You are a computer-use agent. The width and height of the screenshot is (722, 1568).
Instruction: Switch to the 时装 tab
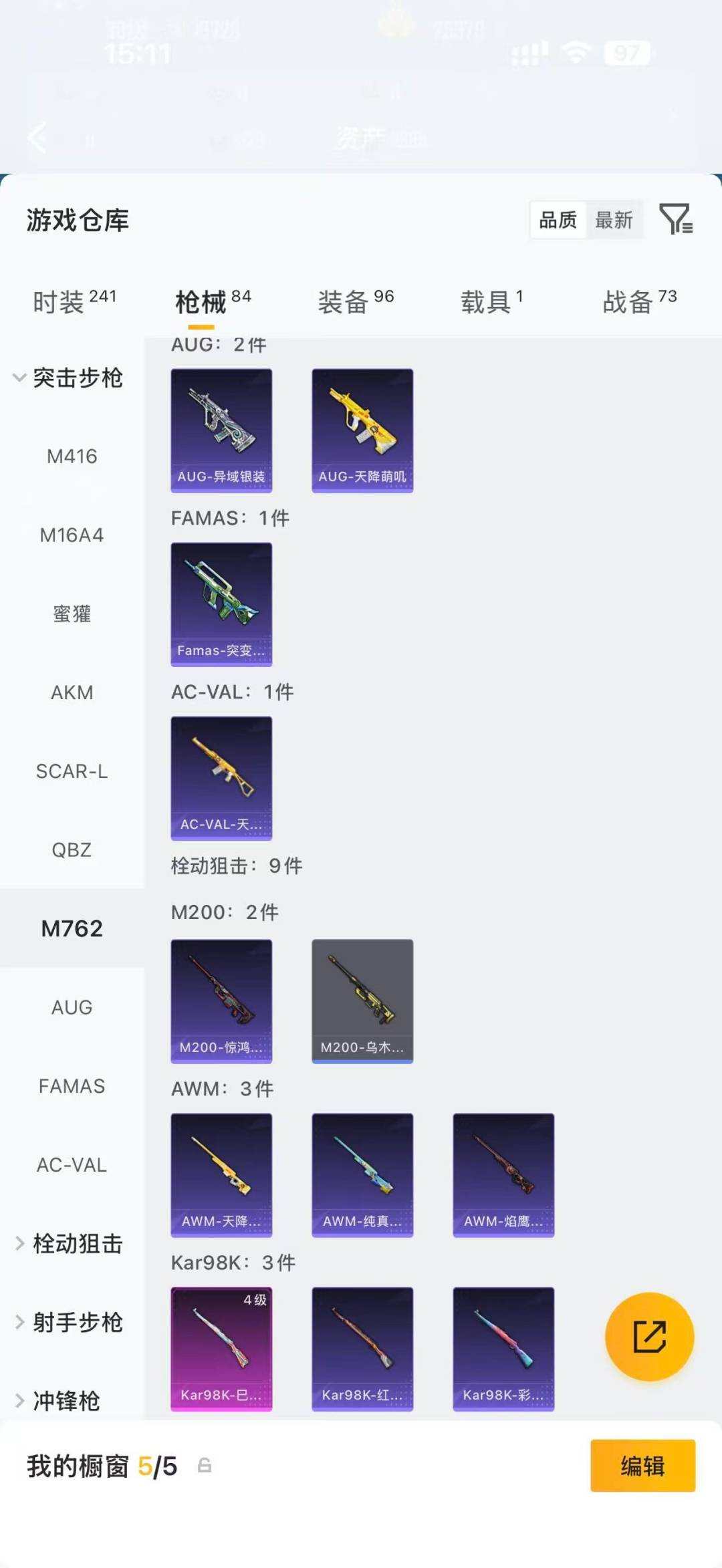click(x=74, y=301)
